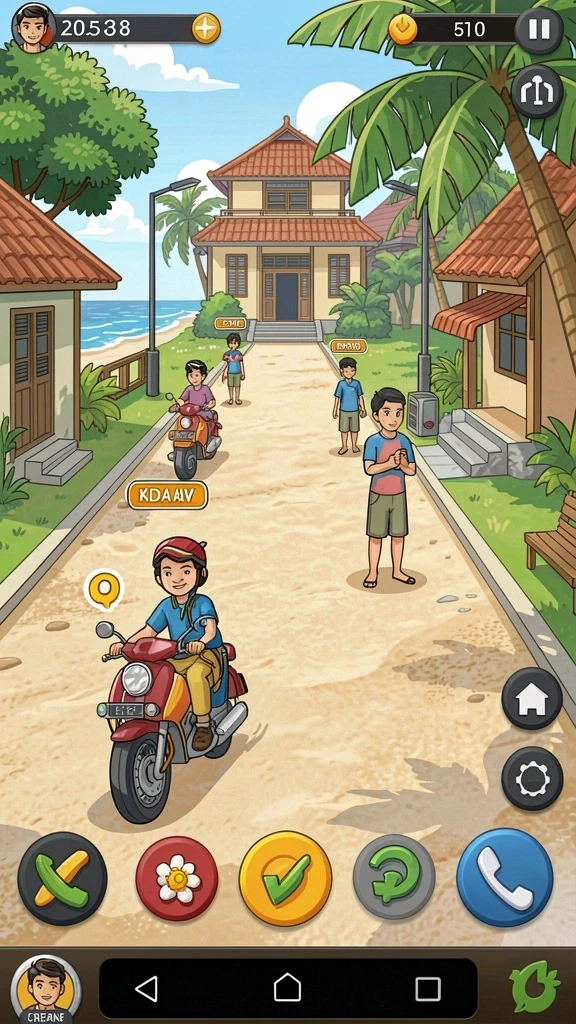Add more coins with the plus button

click(x=206, y=29)
